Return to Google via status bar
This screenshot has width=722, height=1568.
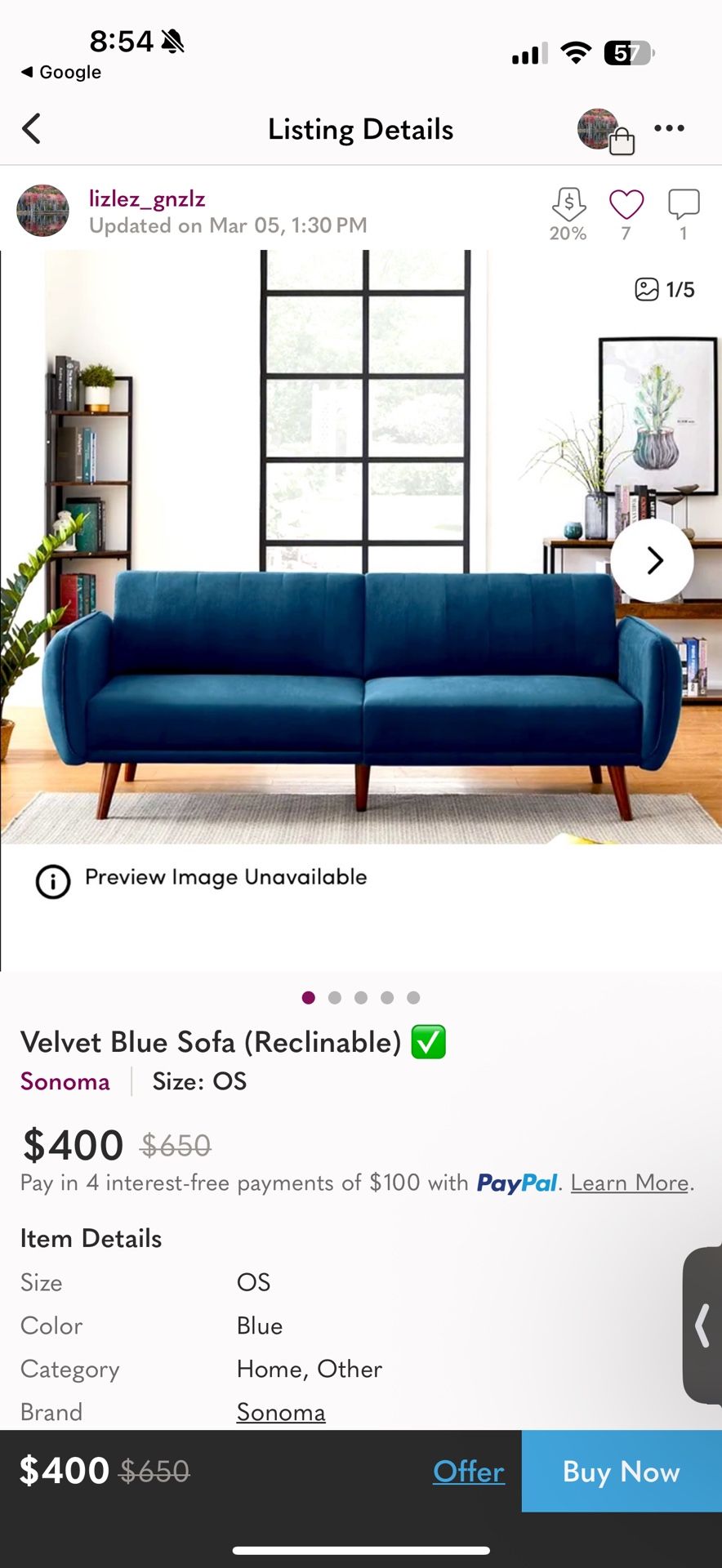tap(61, 72)
